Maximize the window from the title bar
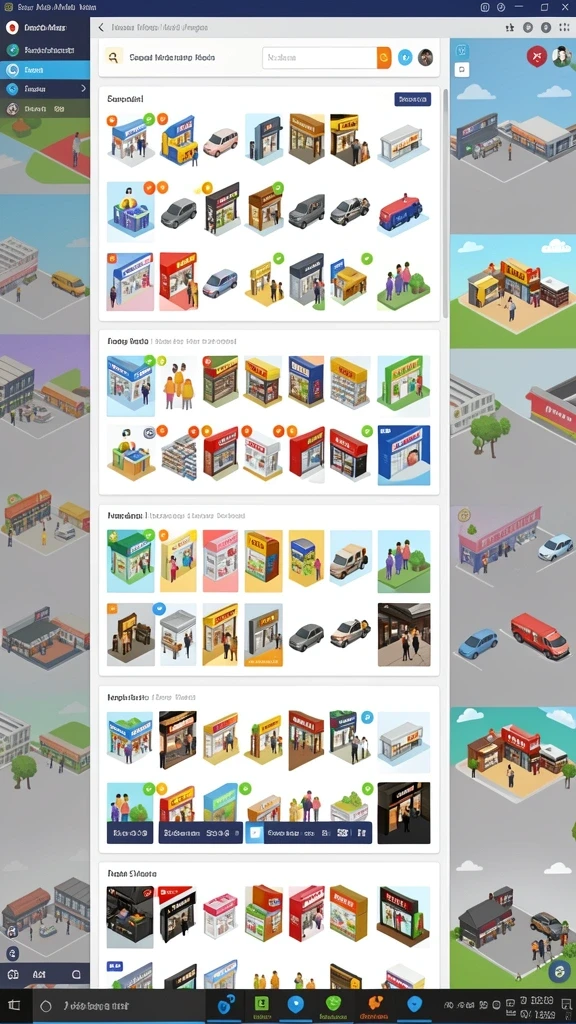Screen dimensions: 576x1024 pos(544,7)
